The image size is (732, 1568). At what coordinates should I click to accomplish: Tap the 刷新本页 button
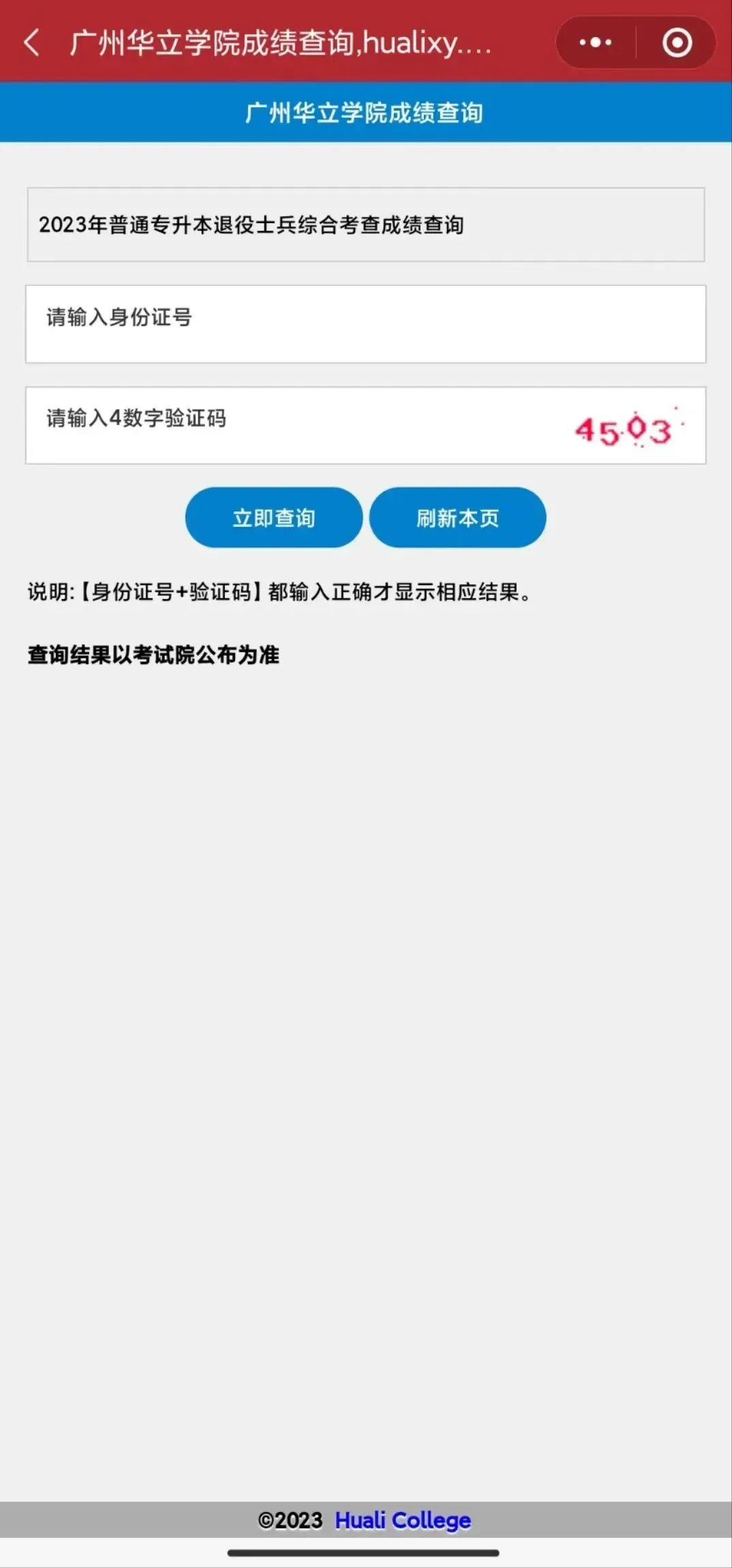[457, 517]
